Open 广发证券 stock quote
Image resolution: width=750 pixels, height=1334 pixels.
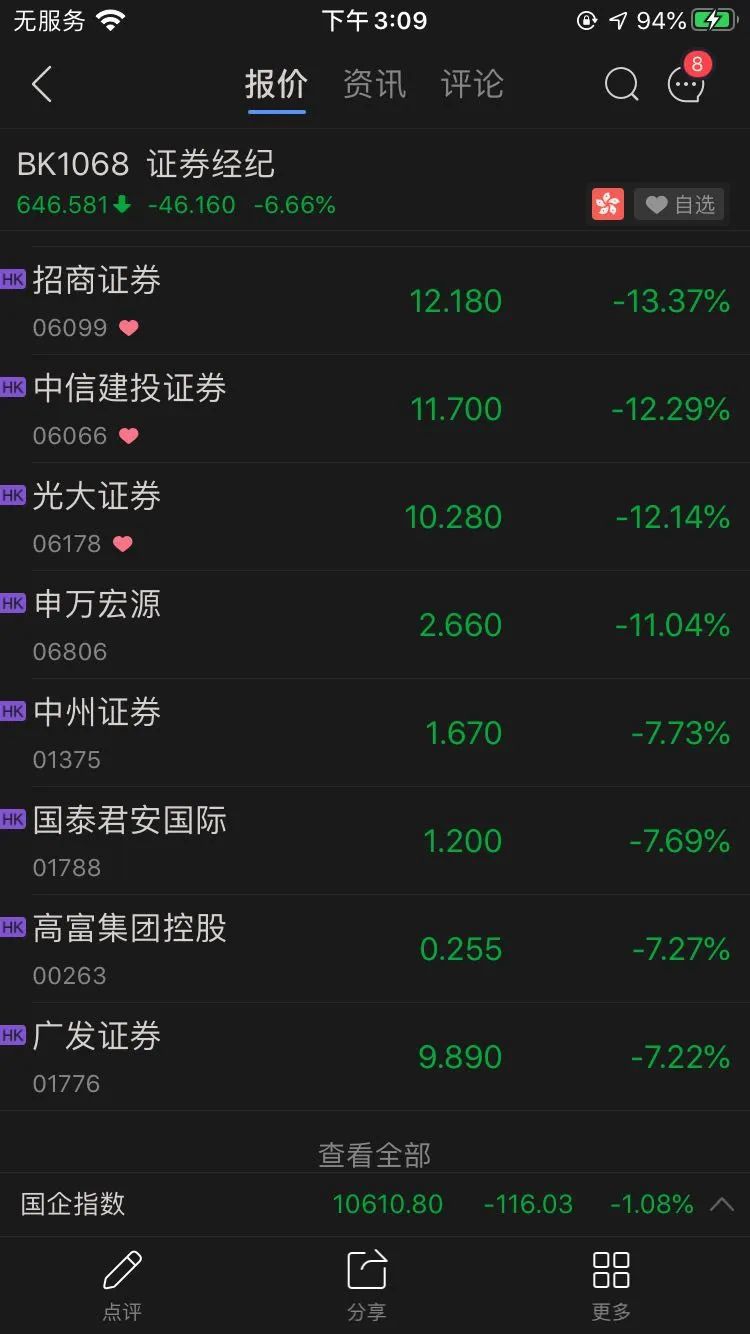(x=374, y=1056)
